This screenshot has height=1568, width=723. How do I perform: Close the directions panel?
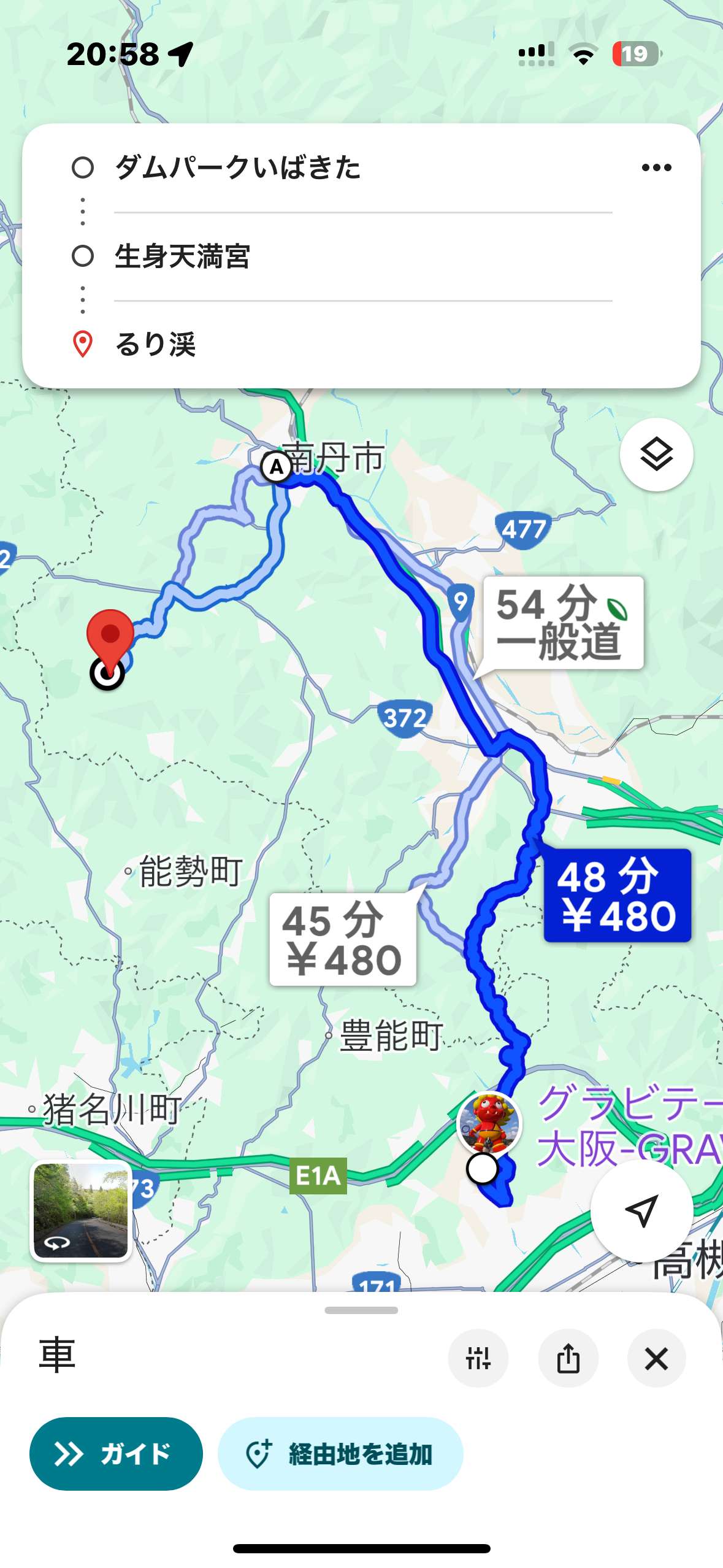[656, 1358]
